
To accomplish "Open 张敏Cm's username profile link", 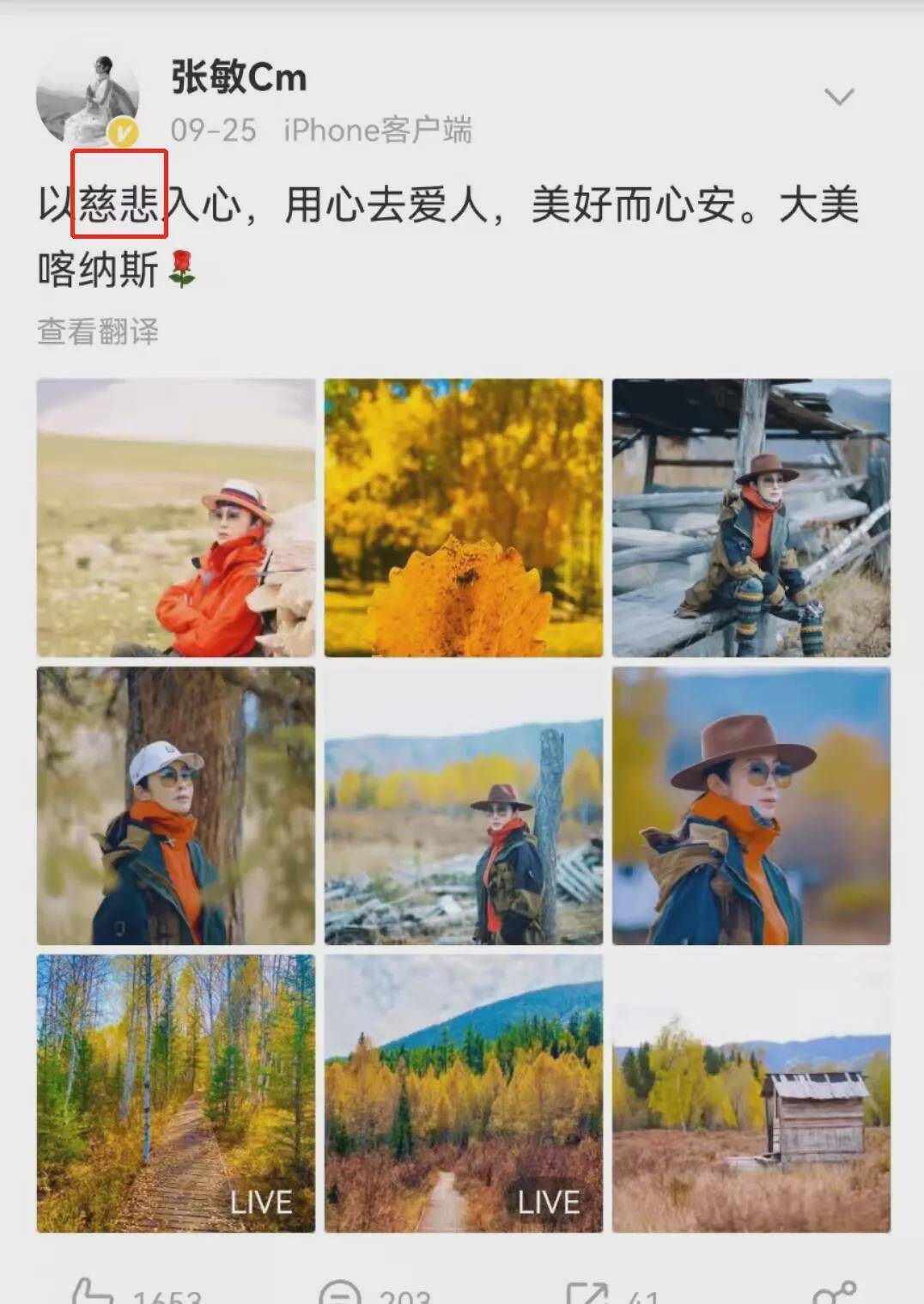I will (x=239, y=77).
